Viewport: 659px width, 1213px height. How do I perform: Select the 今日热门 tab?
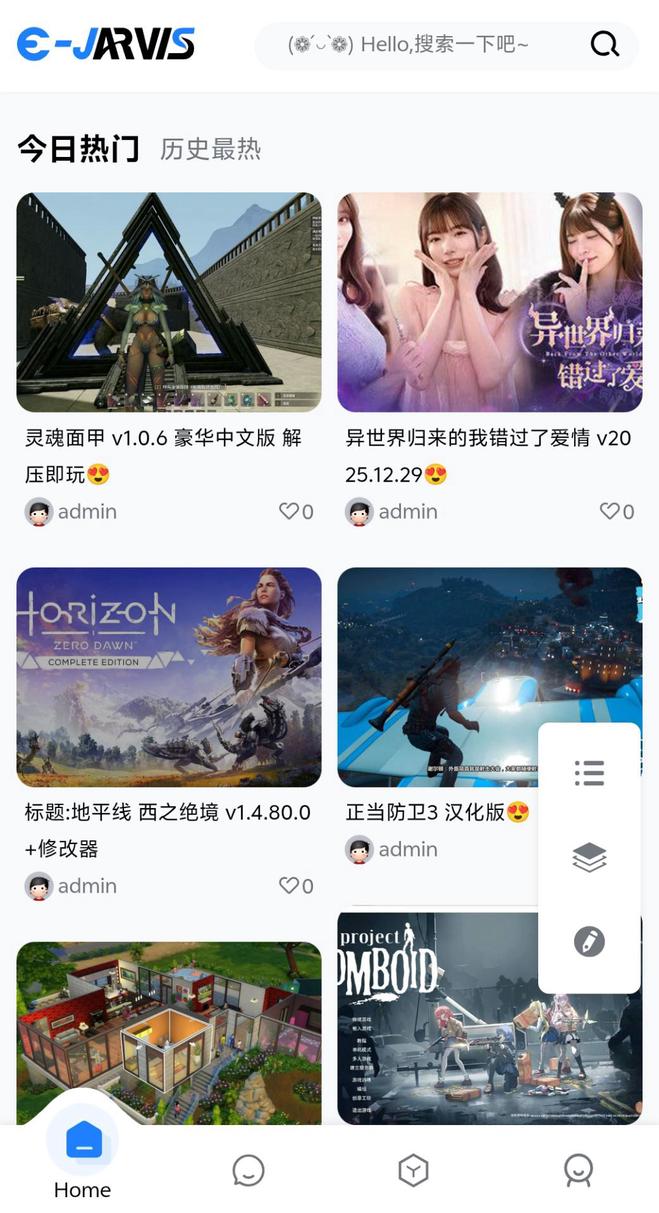click(78, 150)
